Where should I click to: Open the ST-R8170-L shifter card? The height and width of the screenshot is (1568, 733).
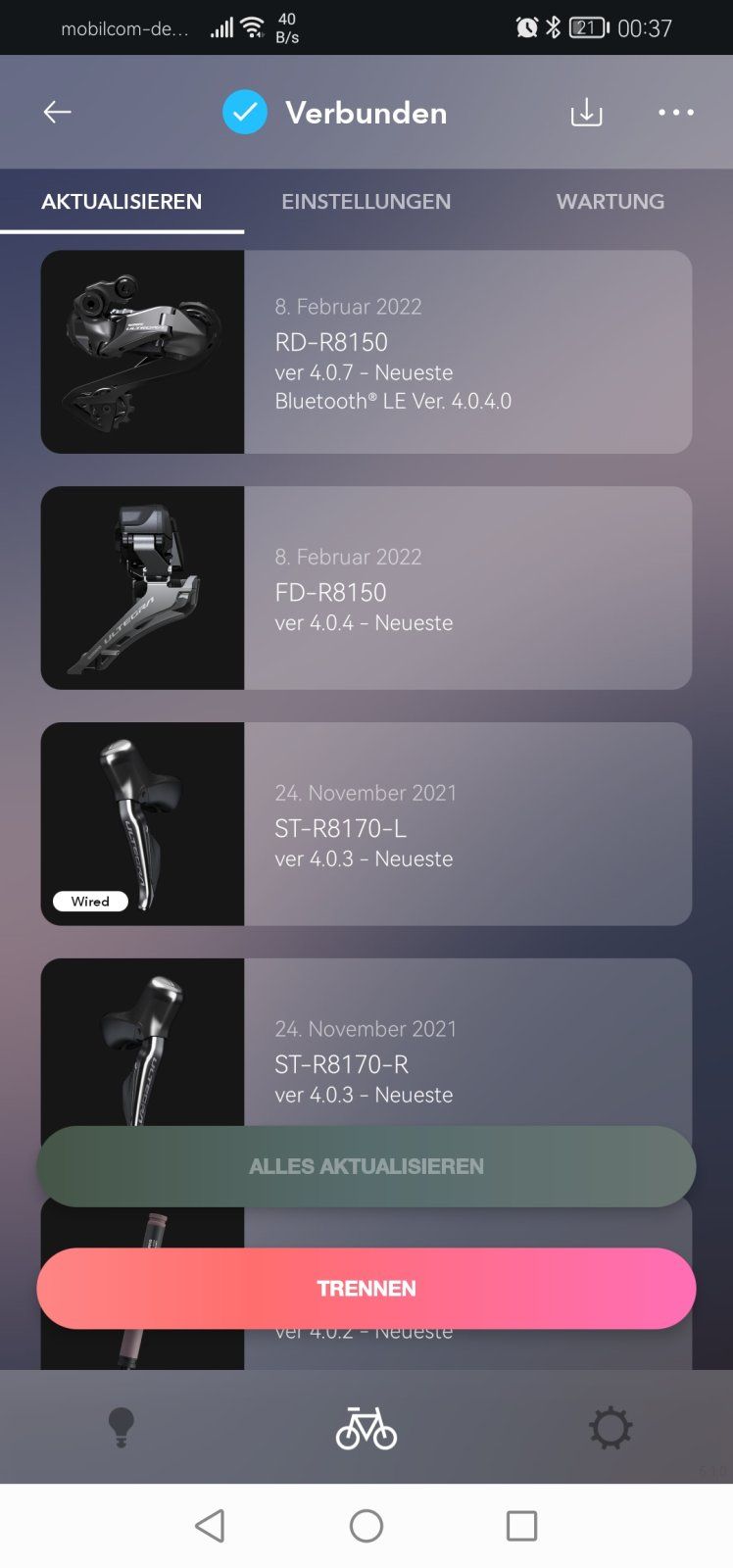pos(366,824)
